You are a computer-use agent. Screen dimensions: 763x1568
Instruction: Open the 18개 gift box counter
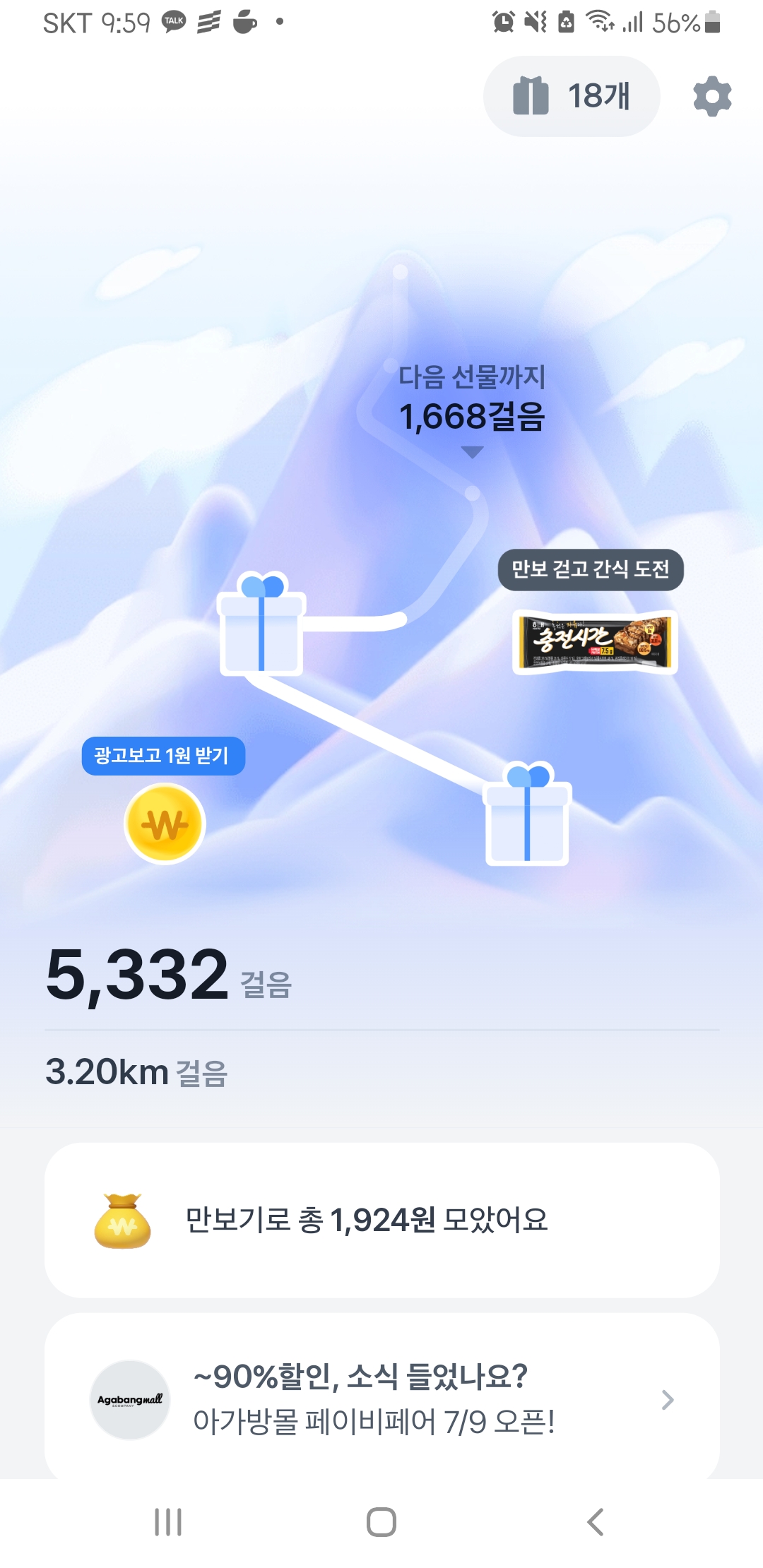571,97
